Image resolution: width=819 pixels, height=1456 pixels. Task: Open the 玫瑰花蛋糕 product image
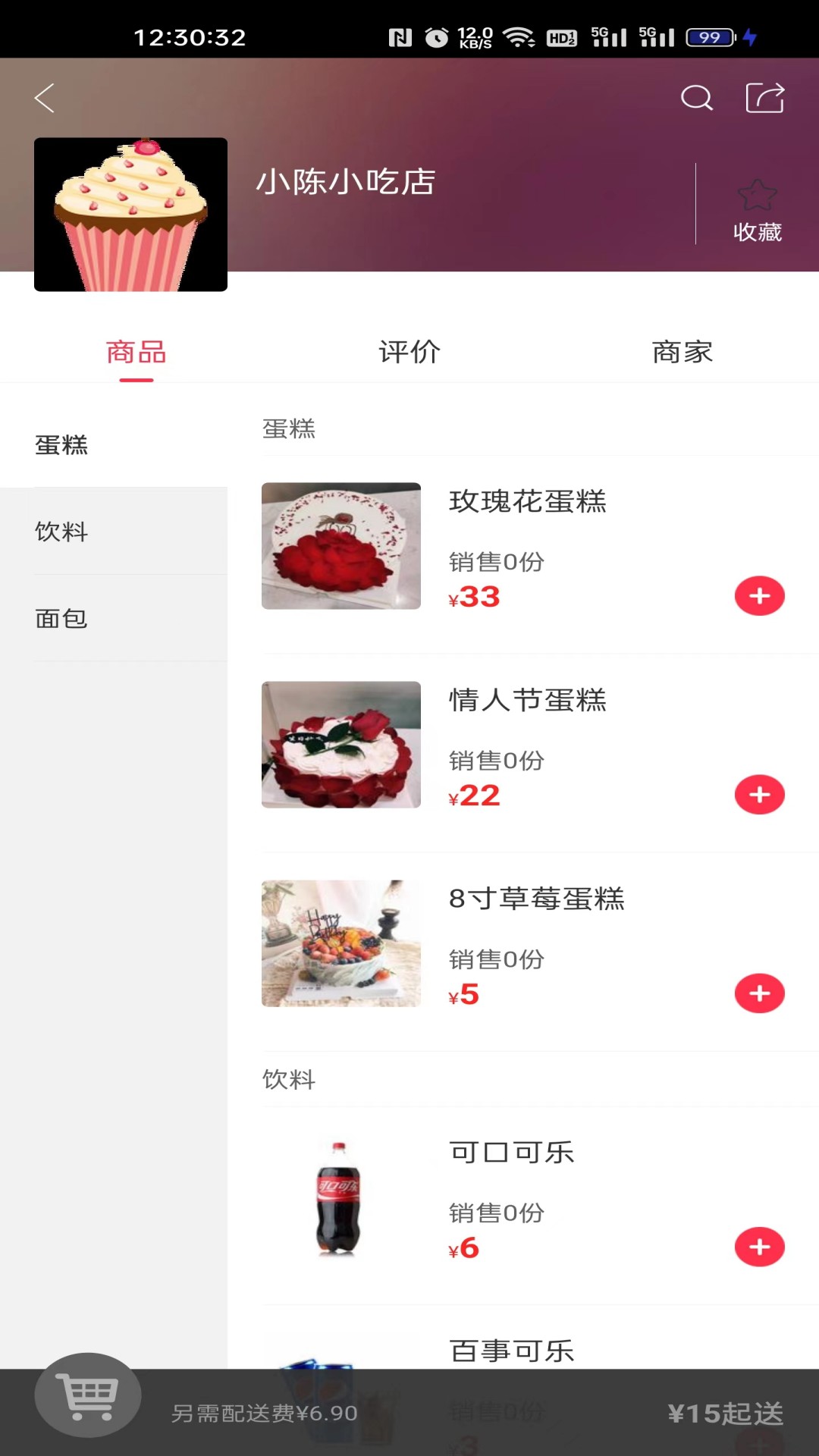tap(341, 546)
